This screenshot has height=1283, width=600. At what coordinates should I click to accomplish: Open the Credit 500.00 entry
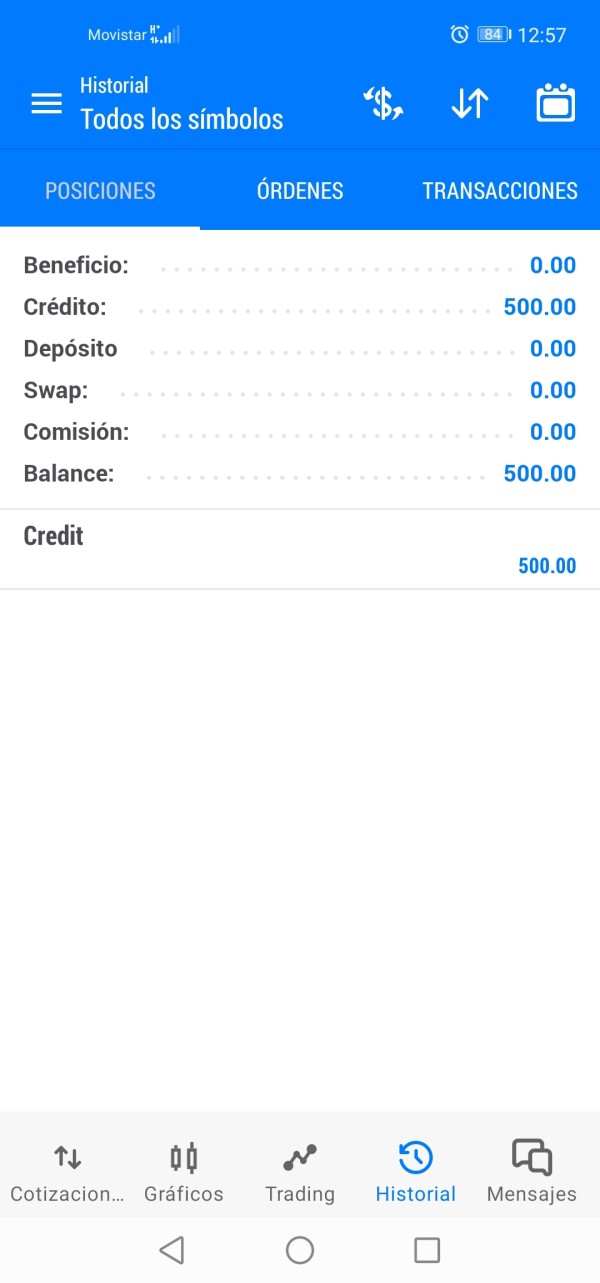pos(300,549)
